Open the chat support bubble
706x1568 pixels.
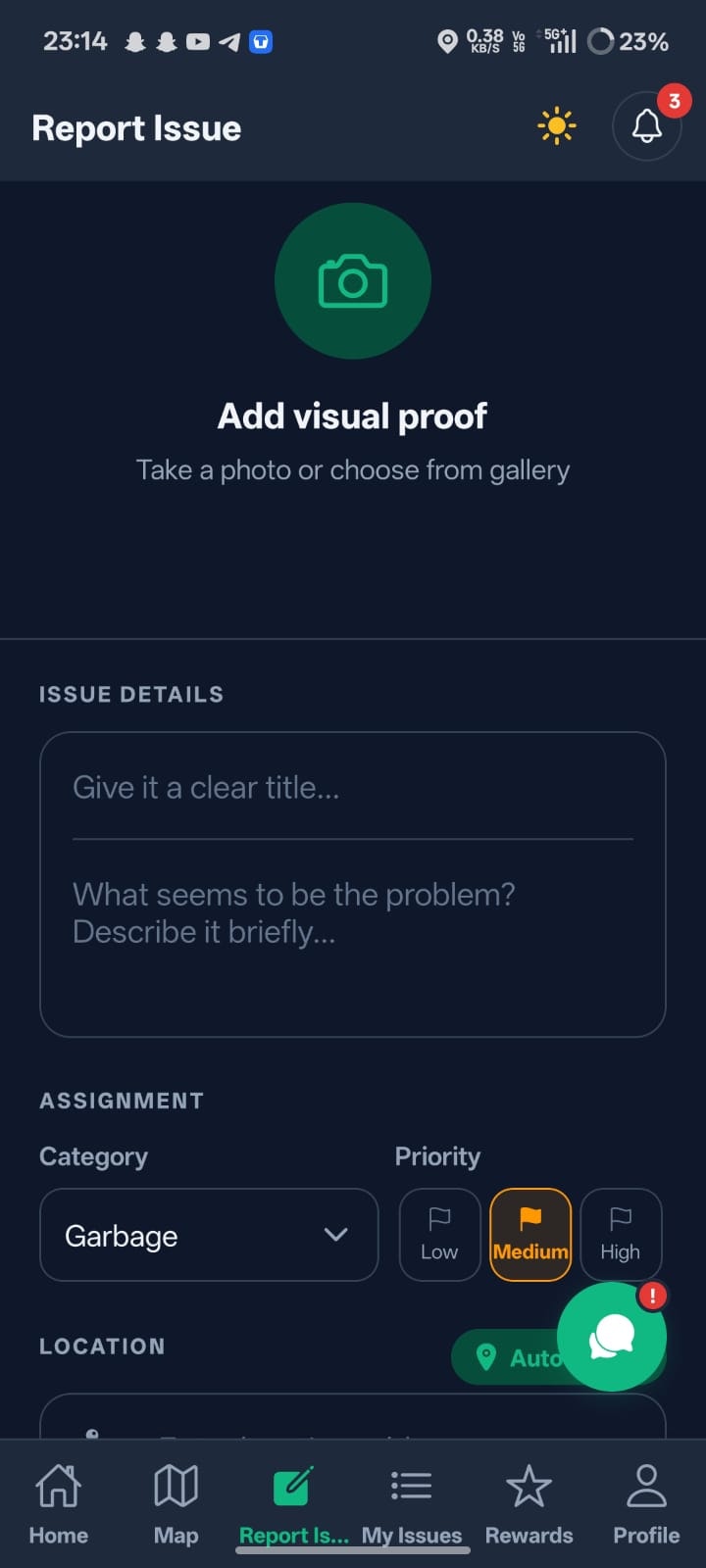[x=611, y=1336]
